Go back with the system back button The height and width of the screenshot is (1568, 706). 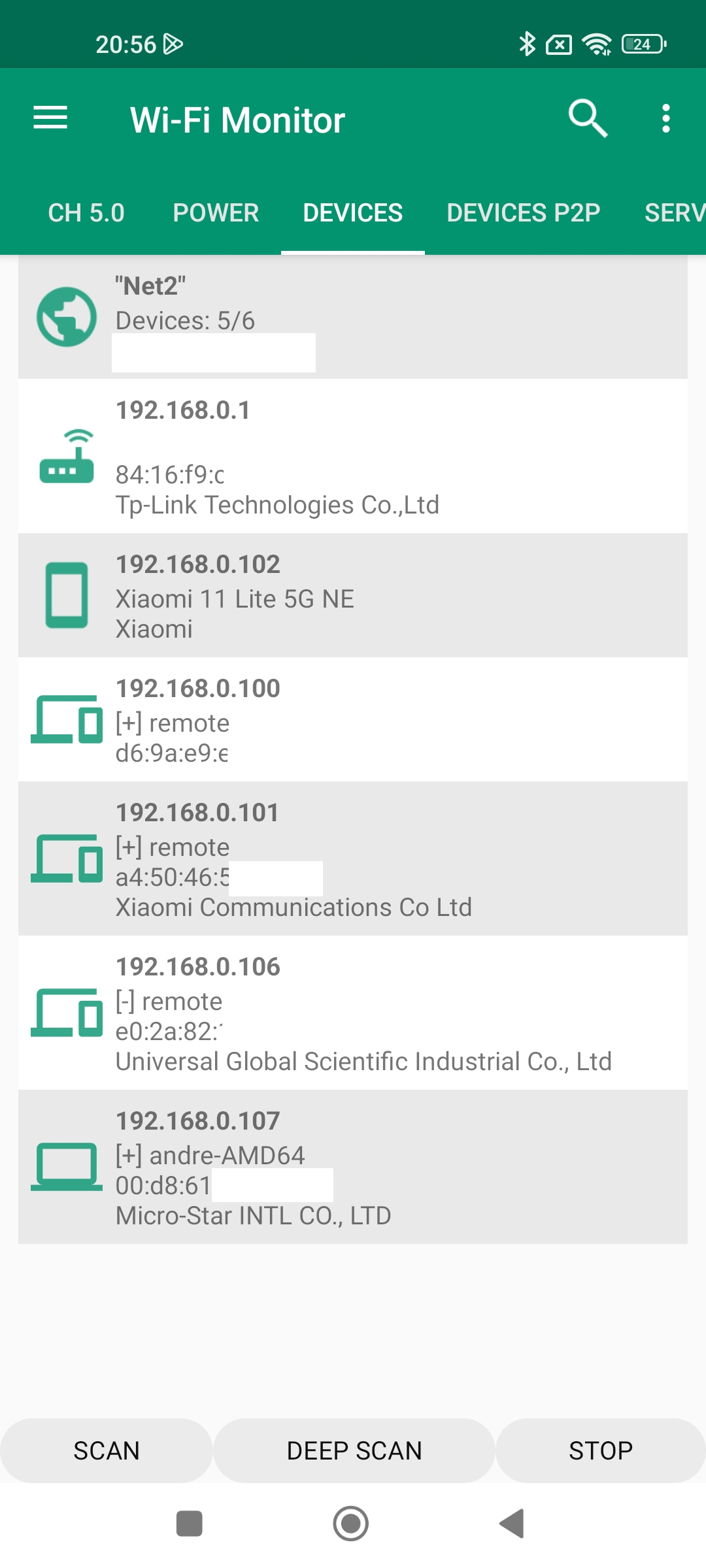(513, 1524)
